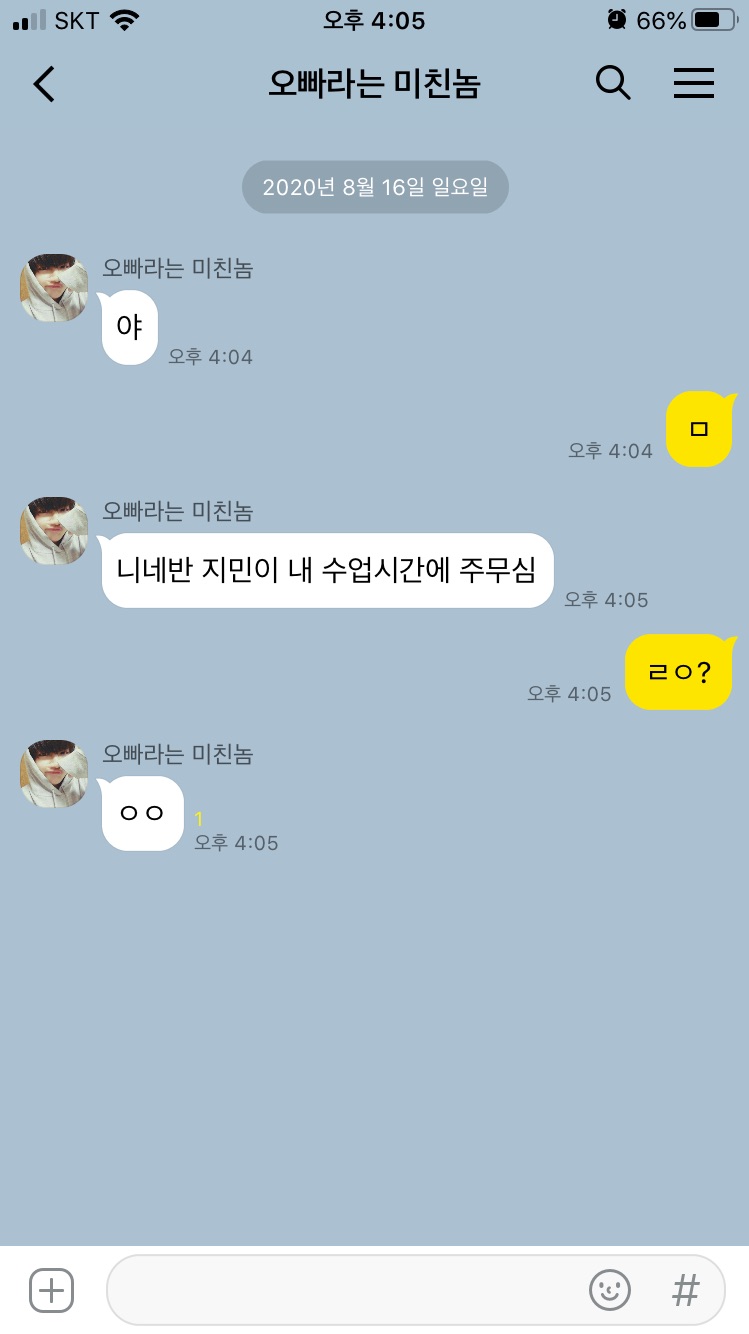Open the emoticon picker

(x=609, y=1290)
